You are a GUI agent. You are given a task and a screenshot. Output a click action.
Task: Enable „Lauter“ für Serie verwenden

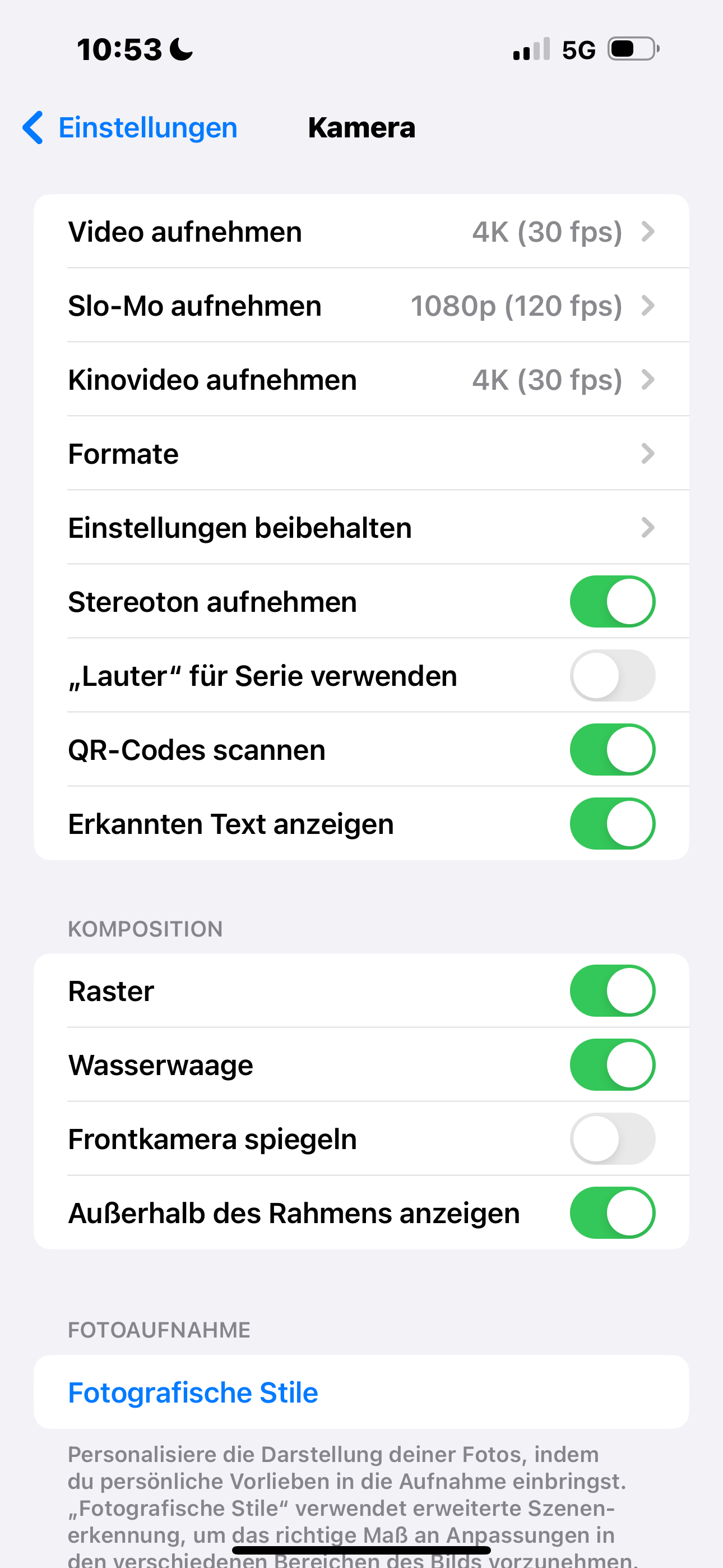coord(611,676)
